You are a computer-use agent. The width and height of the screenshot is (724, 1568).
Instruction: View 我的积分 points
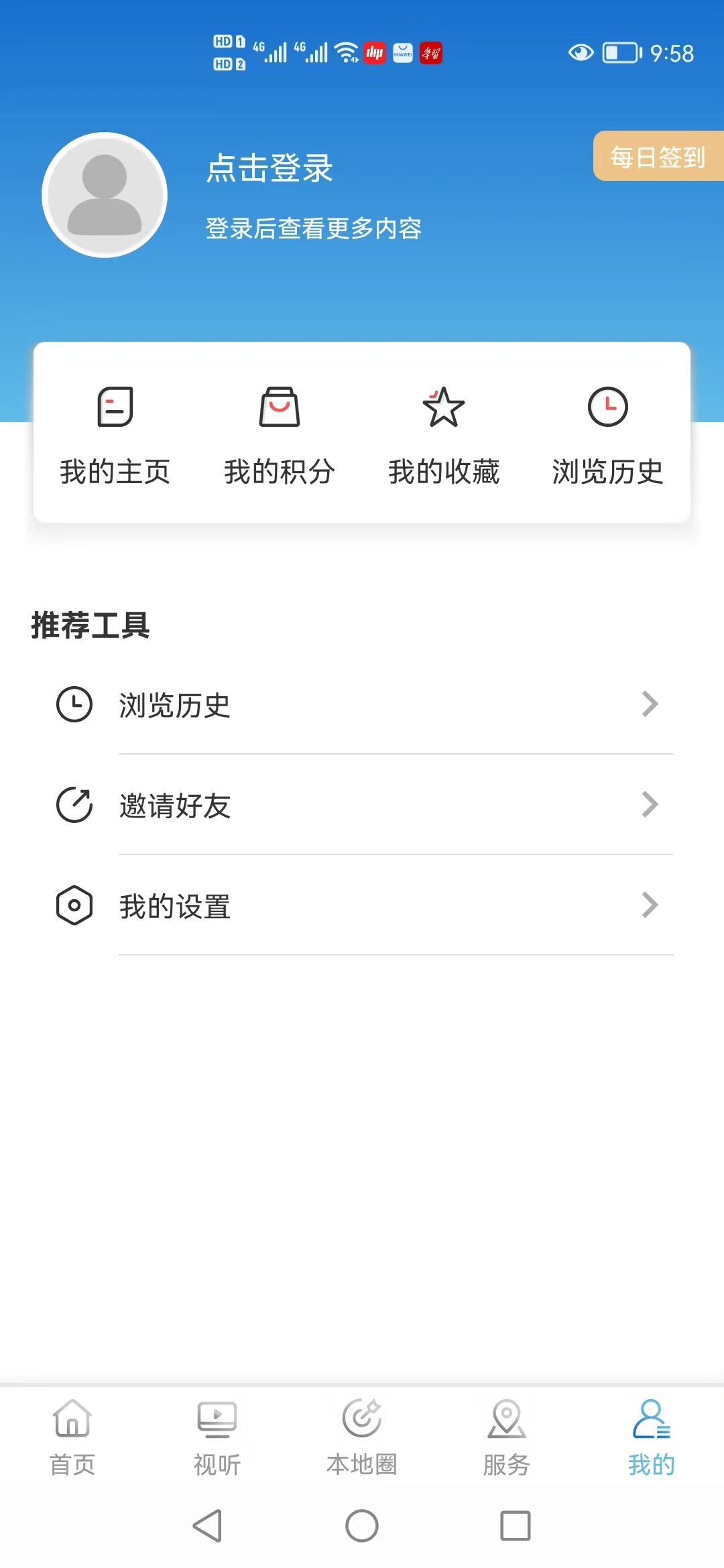coord(280,434)
